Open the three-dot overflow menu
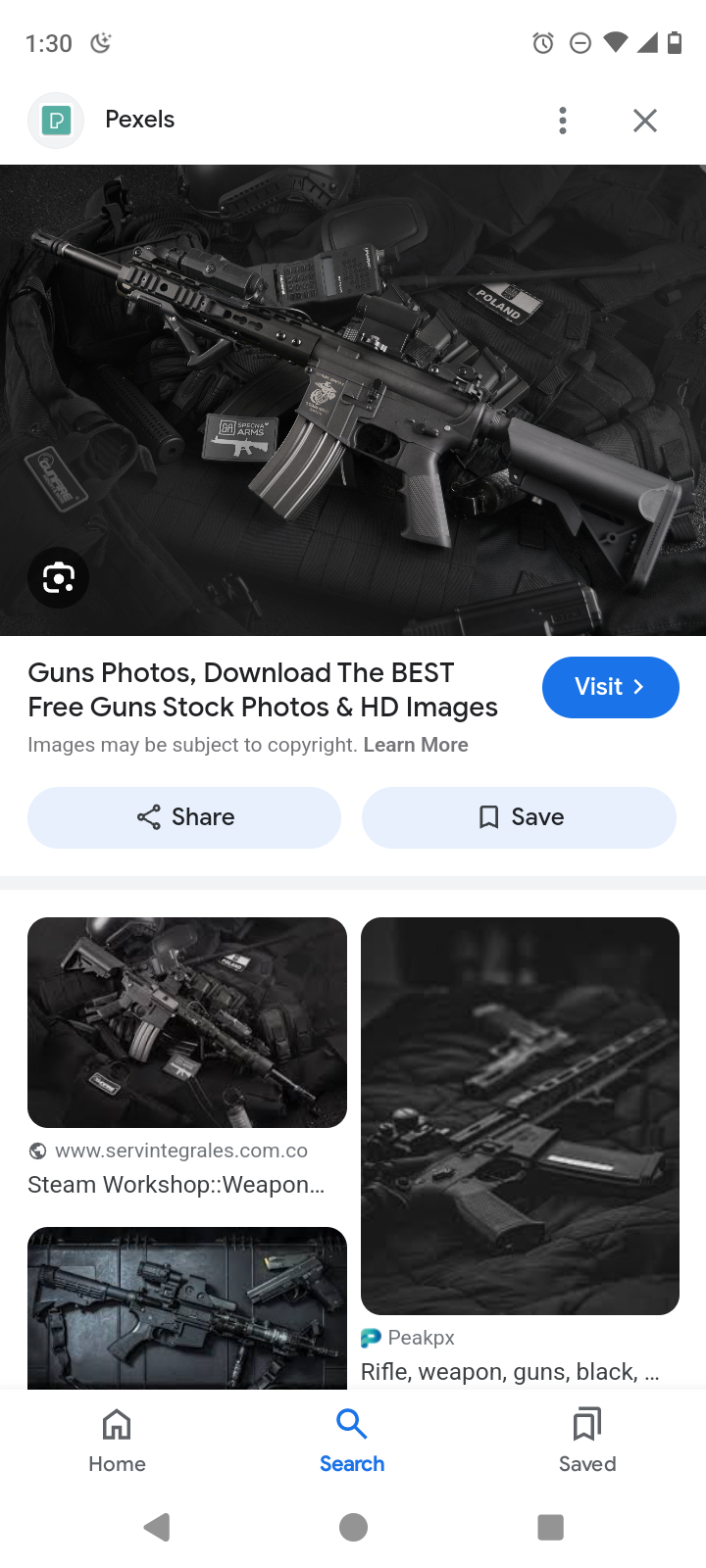This screenshot has height=1568, width=706. [x=562, y=121]
